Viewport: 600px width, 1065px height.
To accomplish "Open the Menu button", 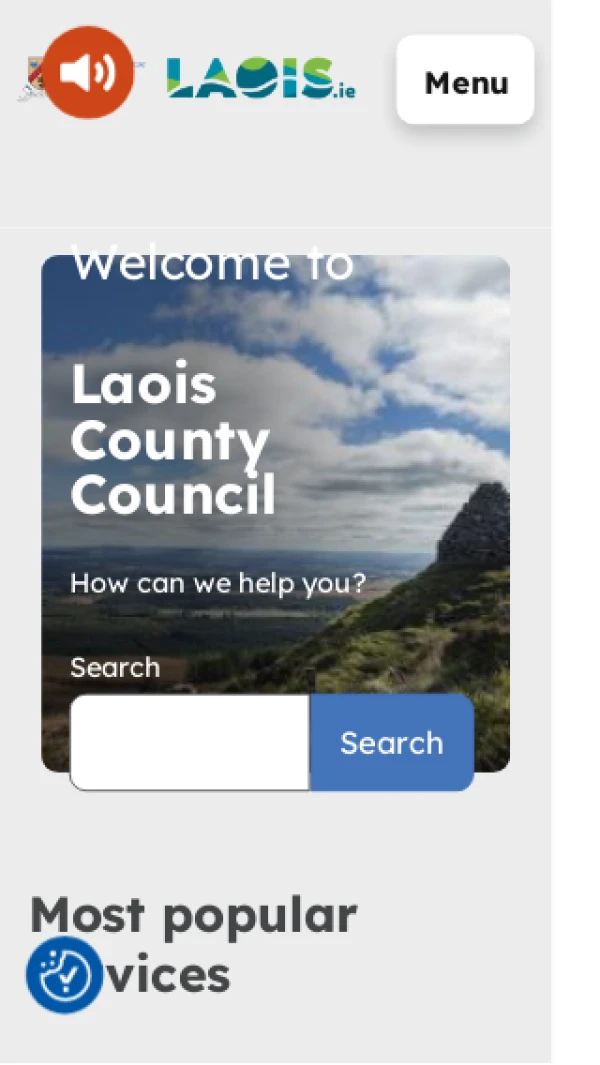I will click(465, 80).
